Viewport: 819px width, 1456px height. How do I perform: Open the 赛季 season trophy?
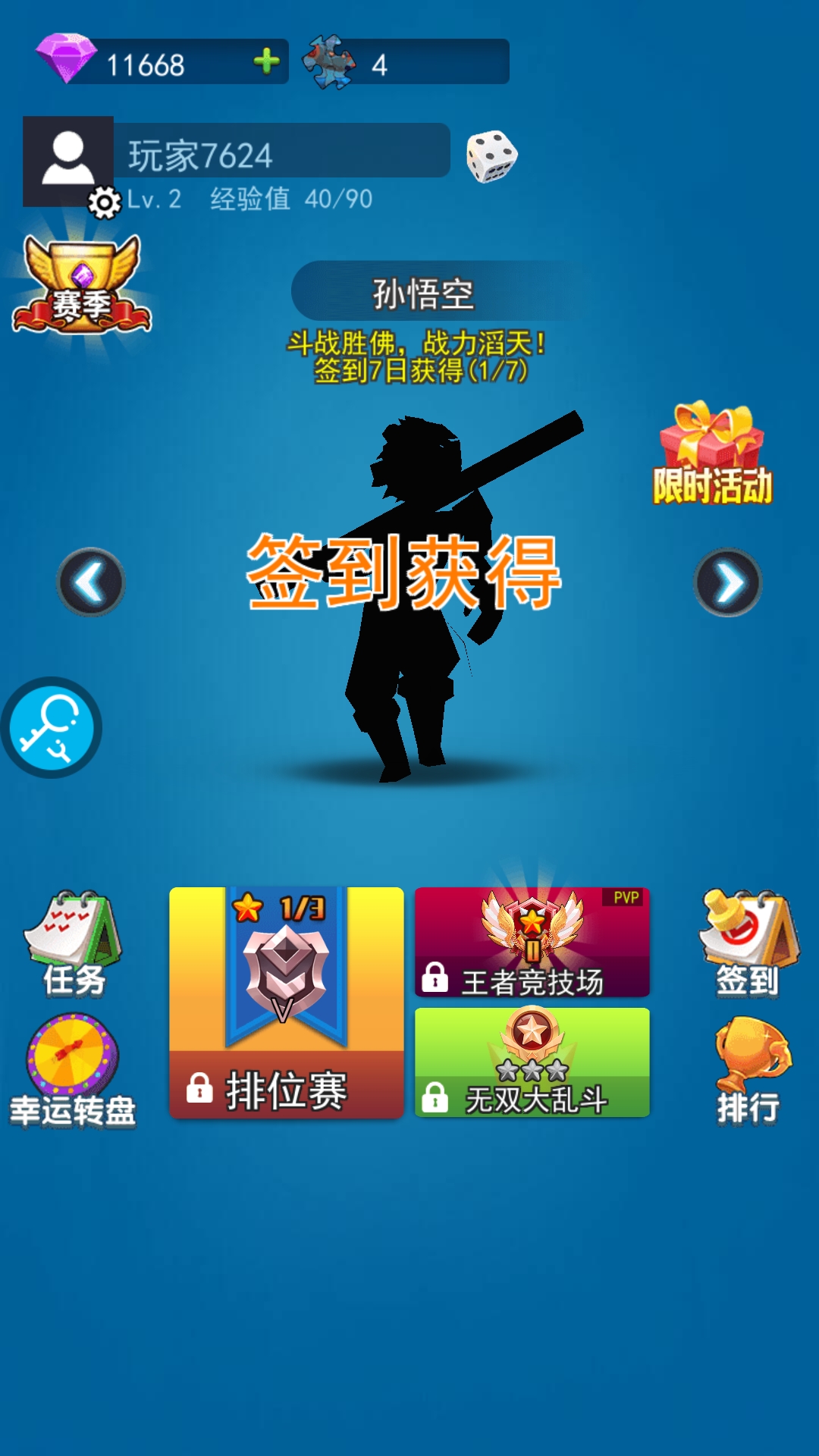tap(82, 285)
